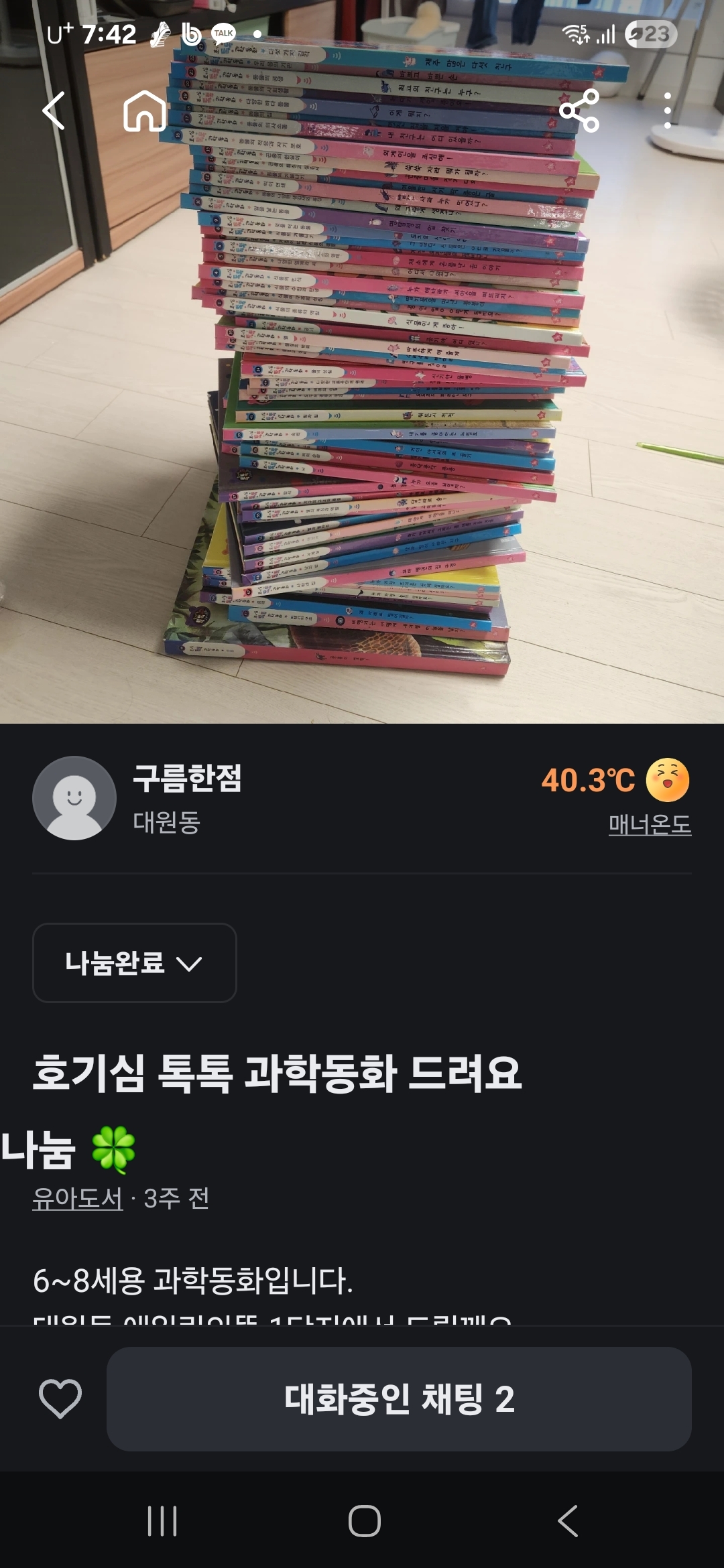View the book stack photo
This screenshot has height=1568, width=724.
tap(362, 362)
